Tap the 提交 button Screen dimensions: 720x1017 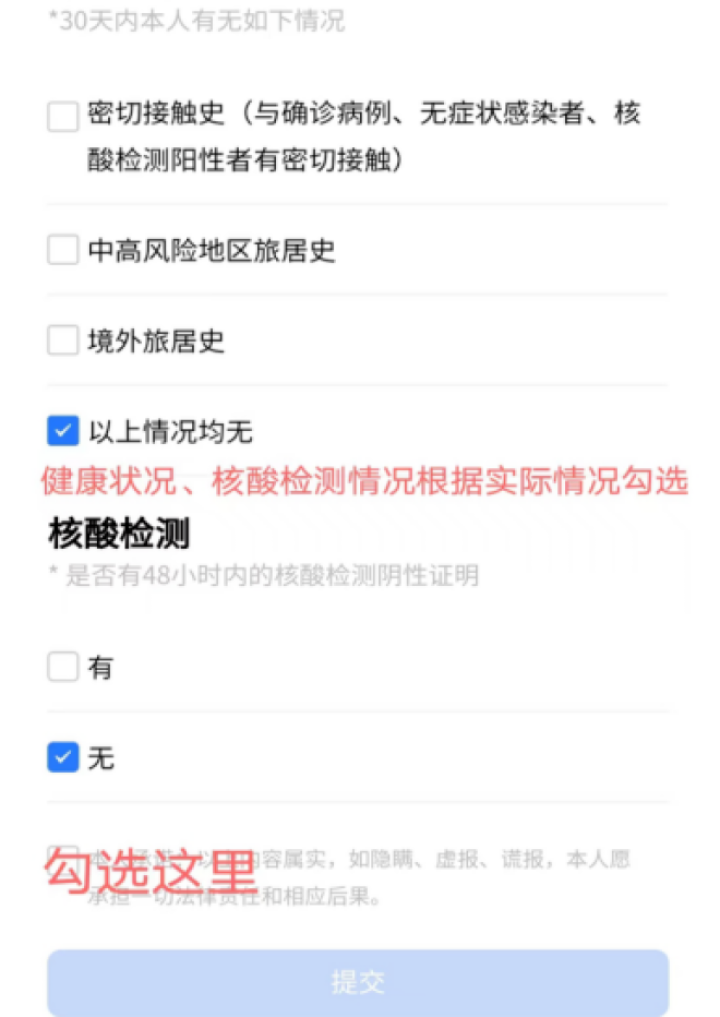pos(357,981)
